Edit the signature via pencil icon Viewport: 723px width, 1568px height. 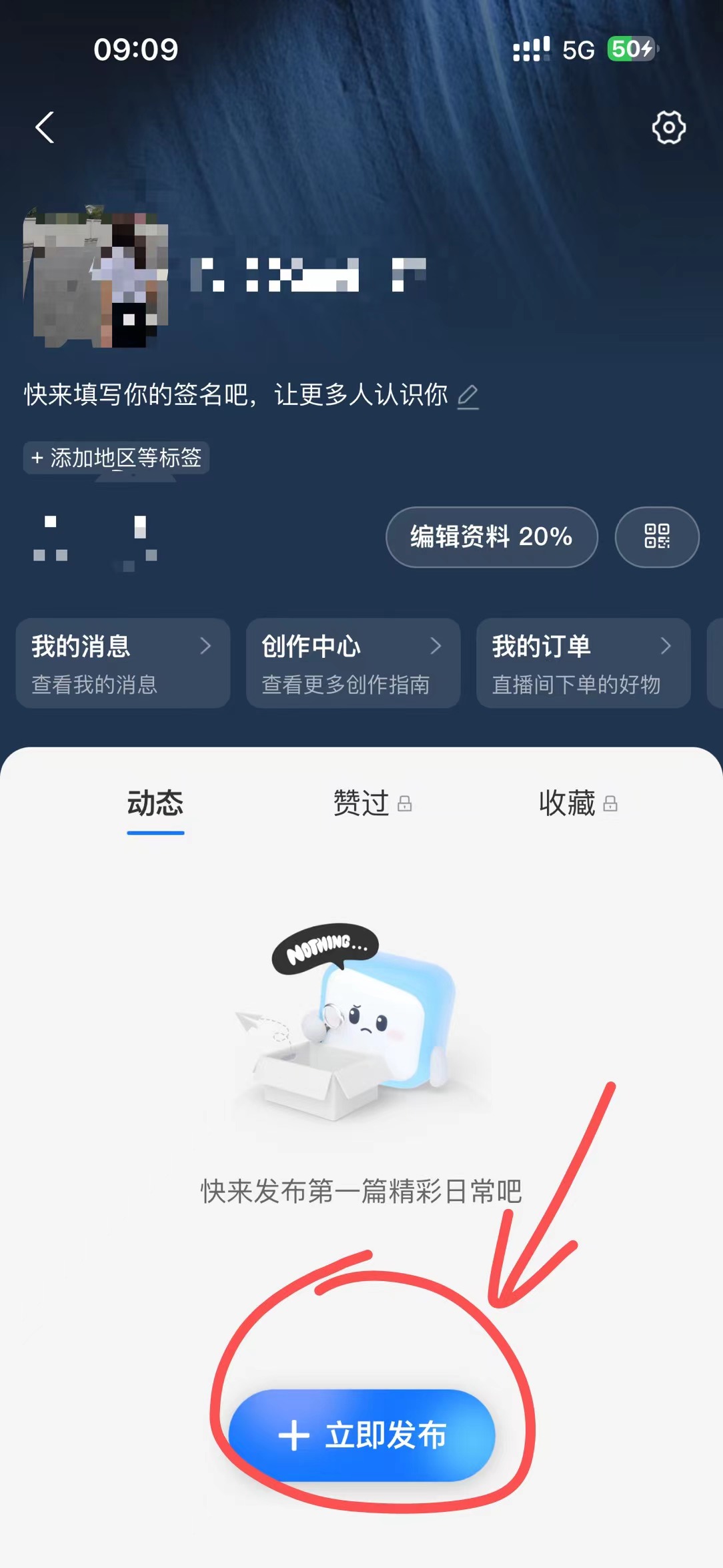468,396
